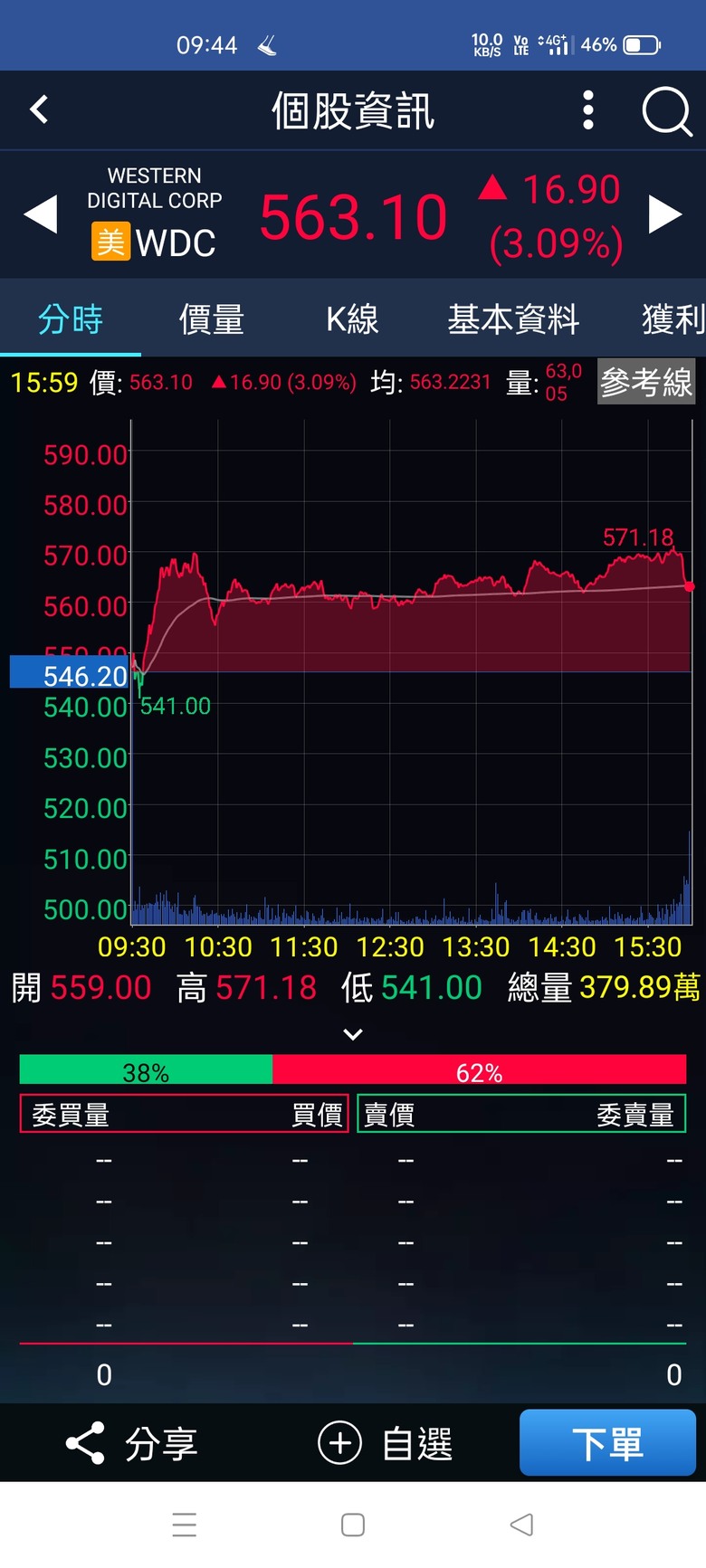706x1568 pixels.
Task: Tap the 參考線 button
Action: (x=646, y=382)
